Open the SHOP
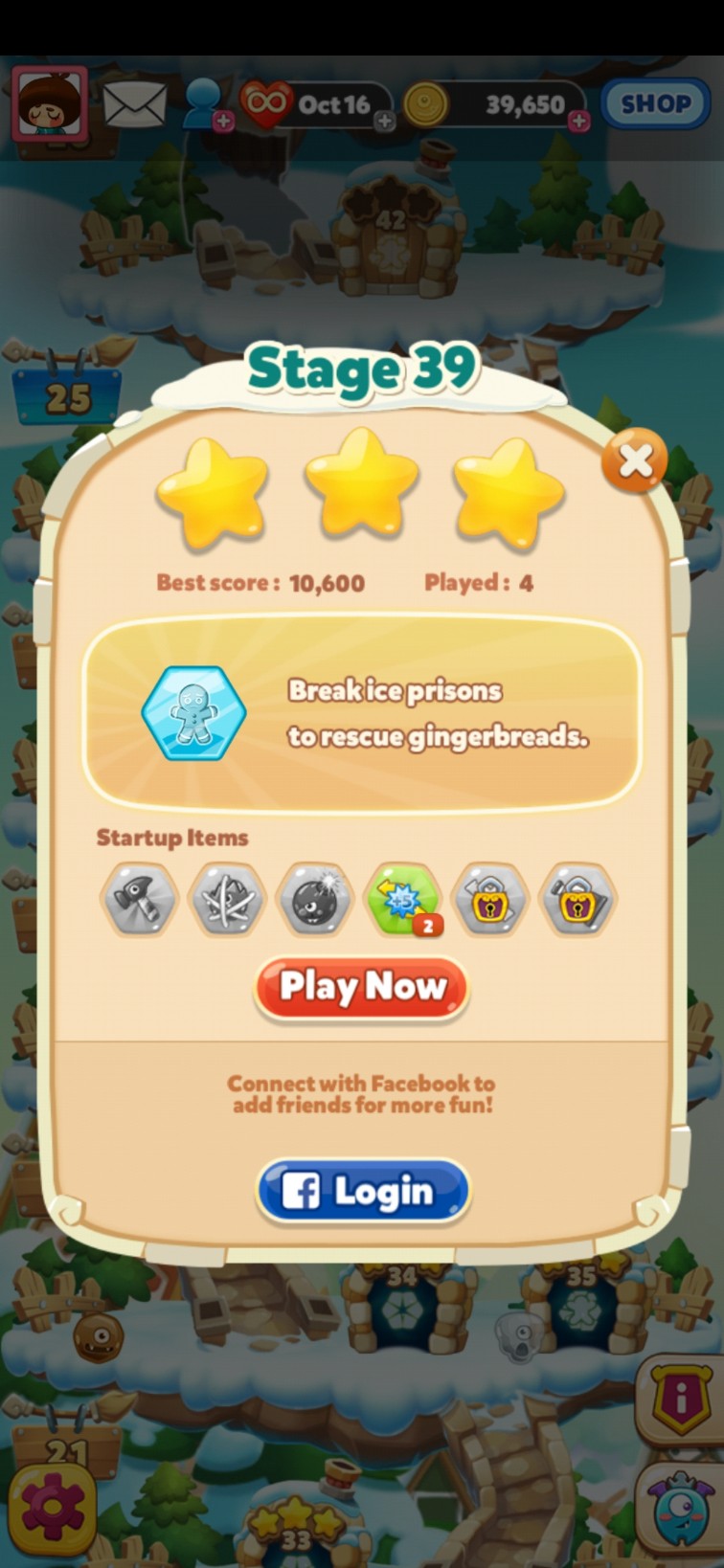The height and width of the screenshot is (1568, 724). (655, 103)
